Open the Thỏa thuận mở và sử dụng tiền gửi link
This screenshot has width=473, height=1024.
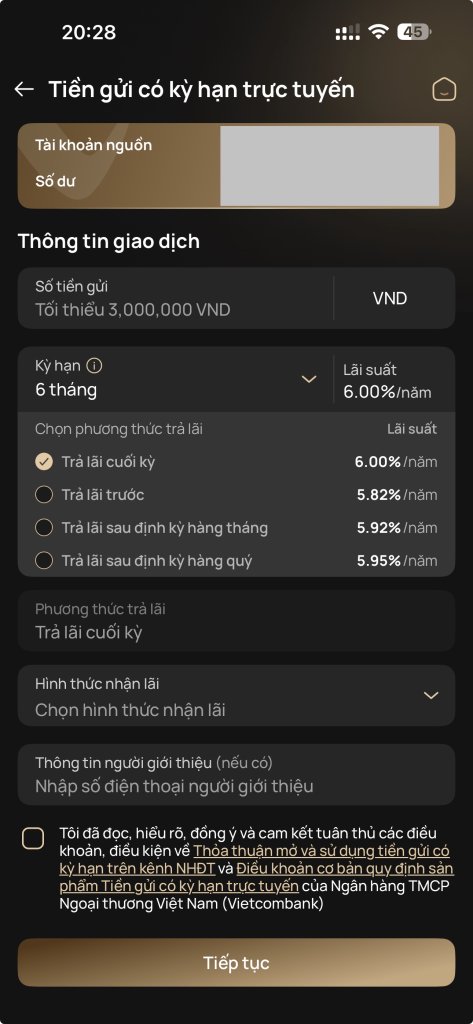[x=255, y=860]
